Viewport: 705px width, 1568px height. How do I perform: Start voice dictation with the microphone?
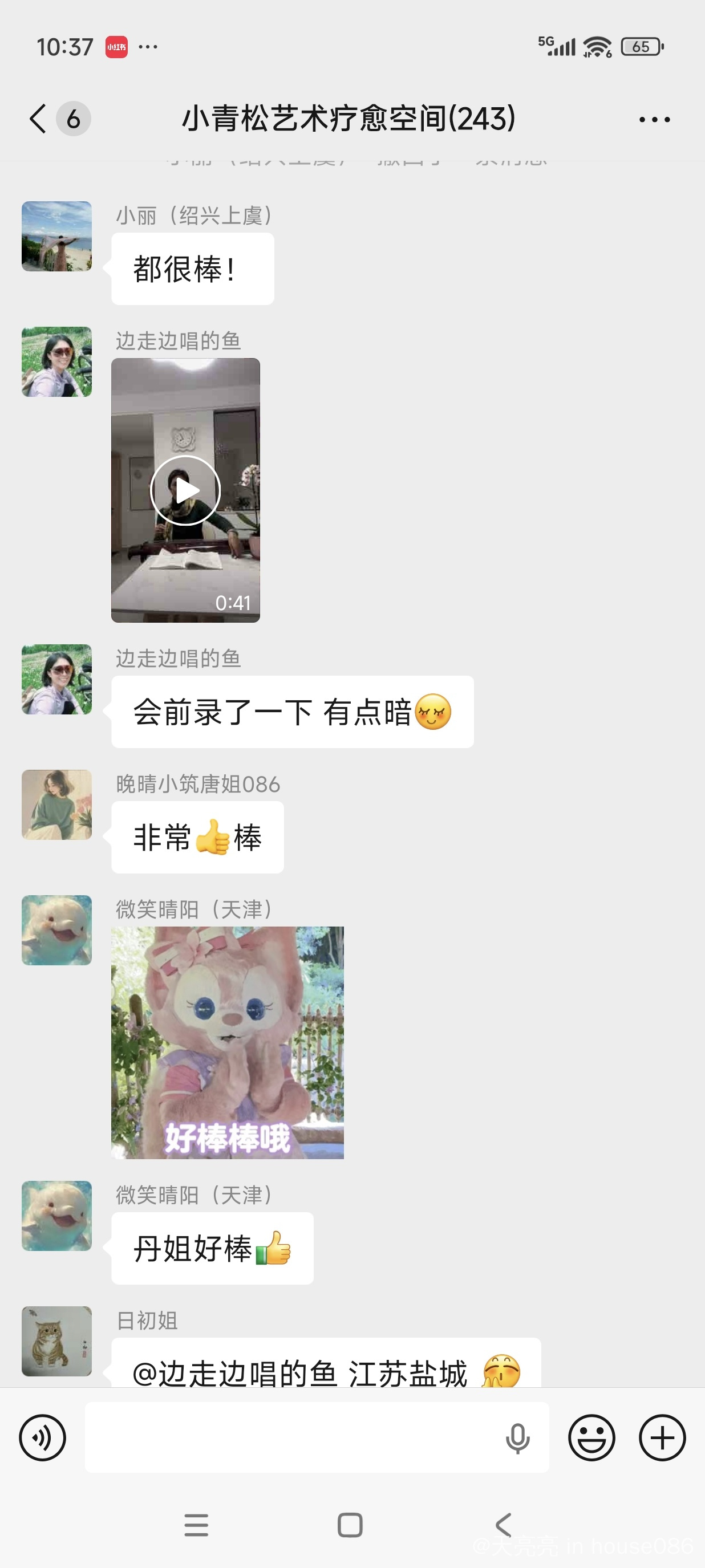pos(517,1439)
